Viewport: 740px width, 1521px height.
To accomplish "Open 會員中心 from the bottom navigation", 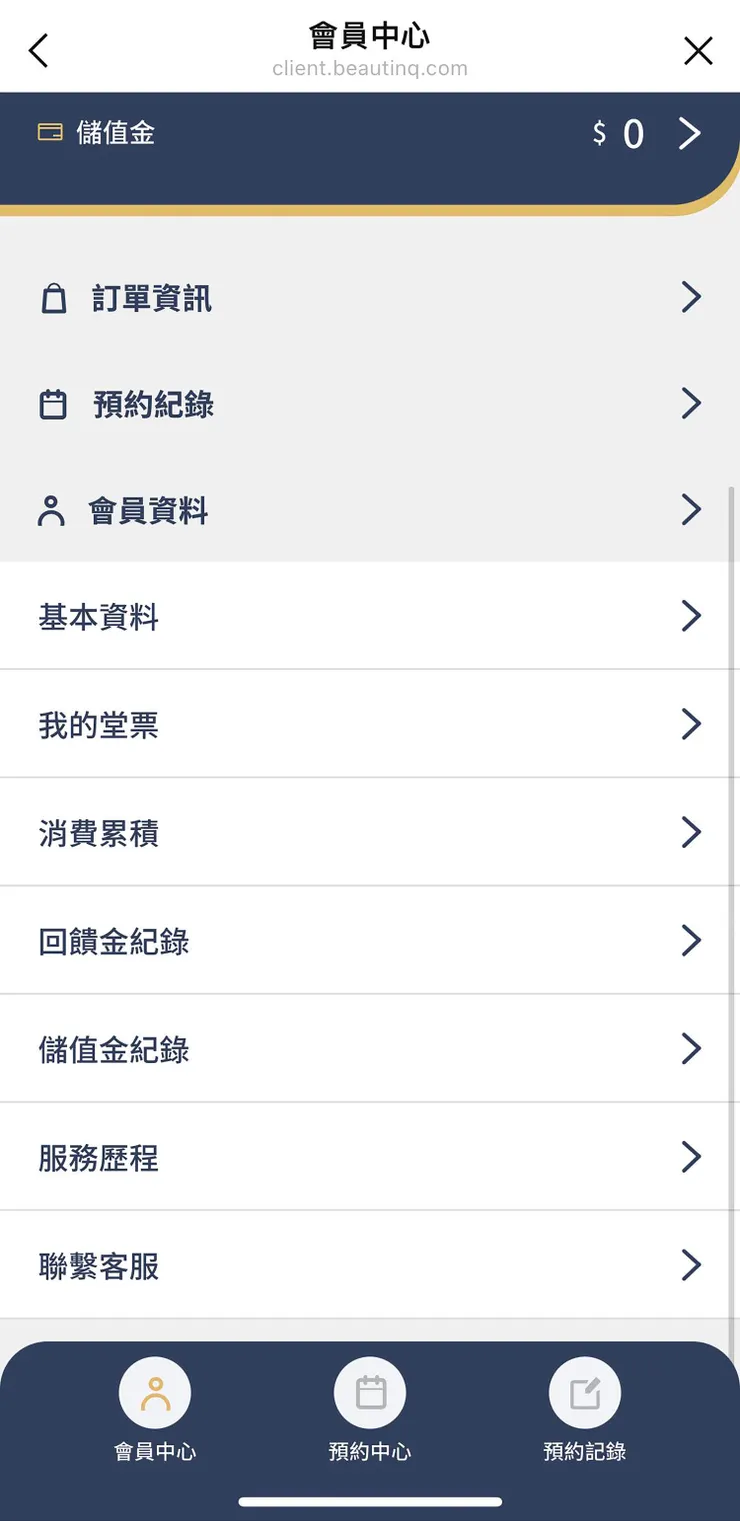I will (x=155, y=1410).
